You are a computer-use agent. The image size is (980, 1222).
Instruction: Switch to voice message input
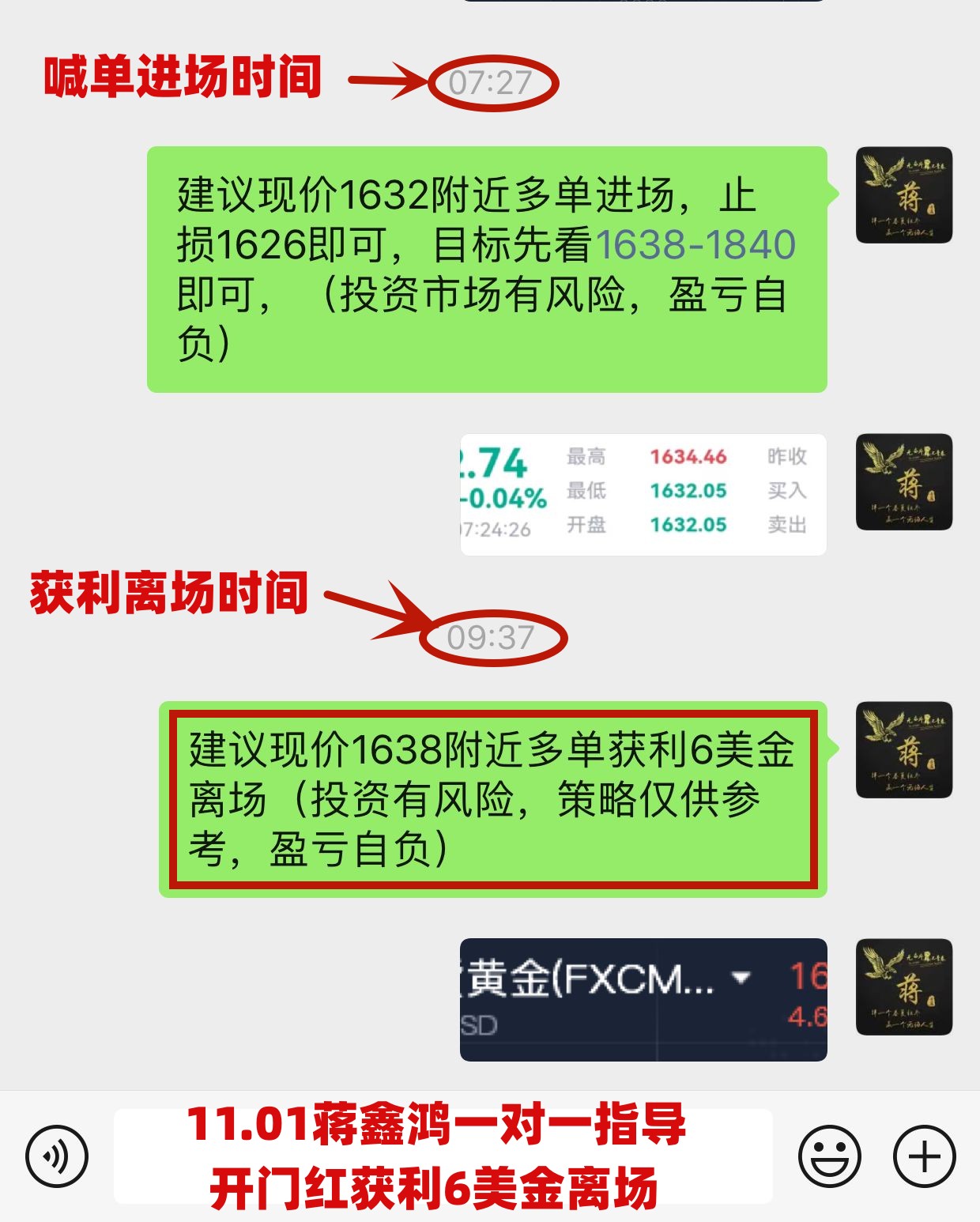pyautogui.click(x=57, y=1156)
